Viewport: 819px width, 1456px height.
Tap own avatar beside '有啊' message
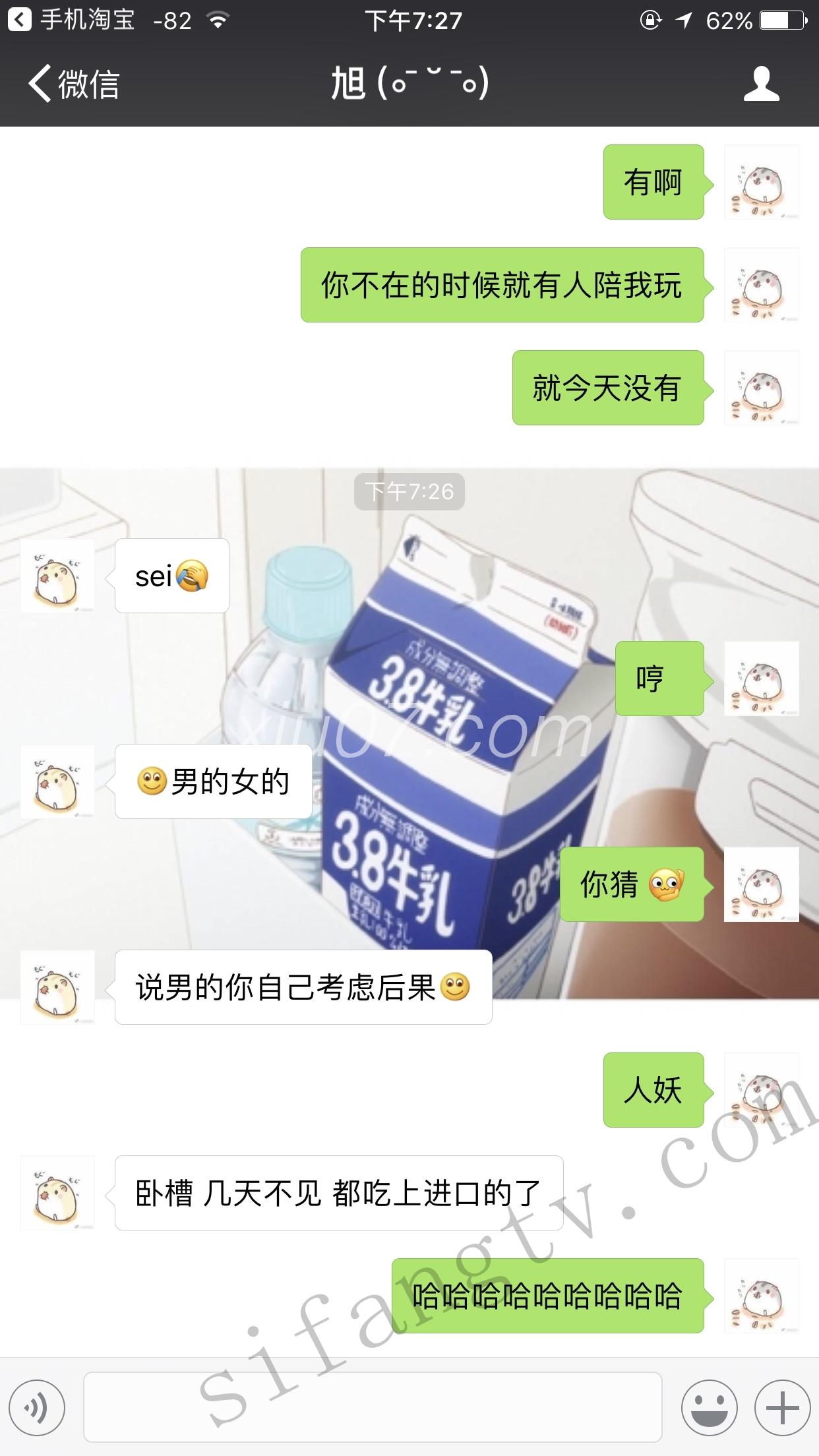(761, 183)
